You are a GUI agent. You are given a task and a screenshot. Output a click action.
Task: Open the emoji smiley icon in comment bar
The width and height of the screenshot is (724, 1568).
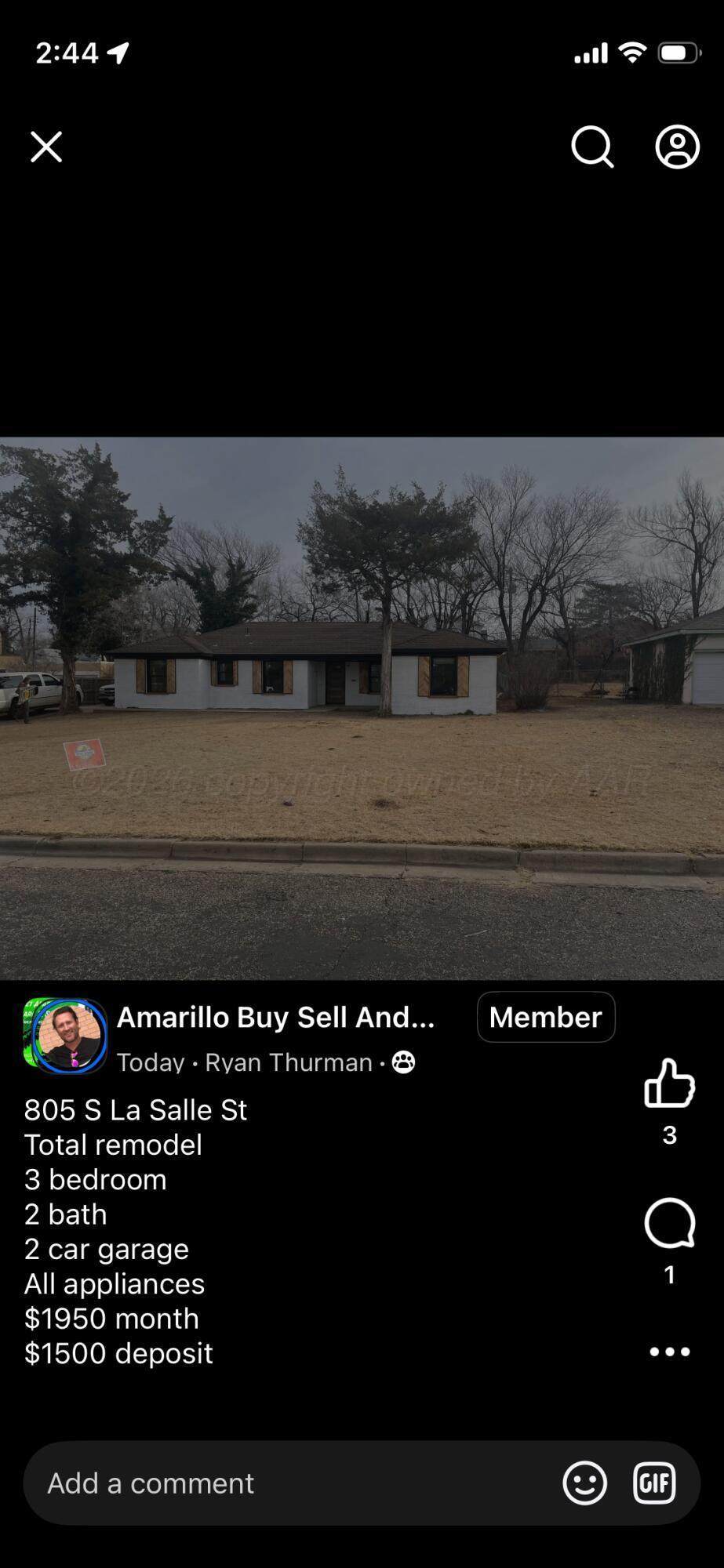(x=584, y=1483)
